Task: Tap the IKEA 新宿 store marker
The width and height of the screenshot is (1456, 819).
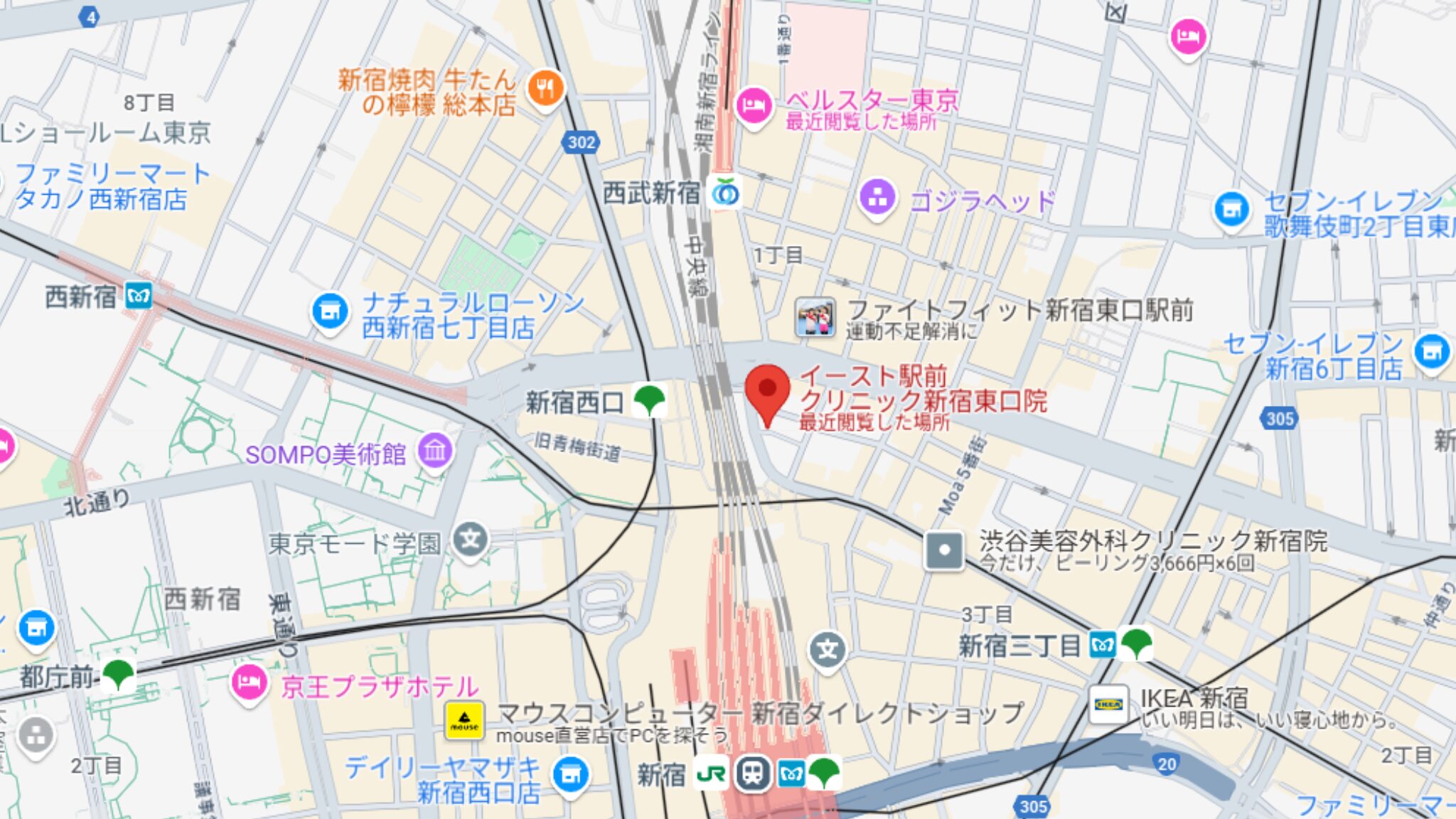Action: coord(1108,705)
